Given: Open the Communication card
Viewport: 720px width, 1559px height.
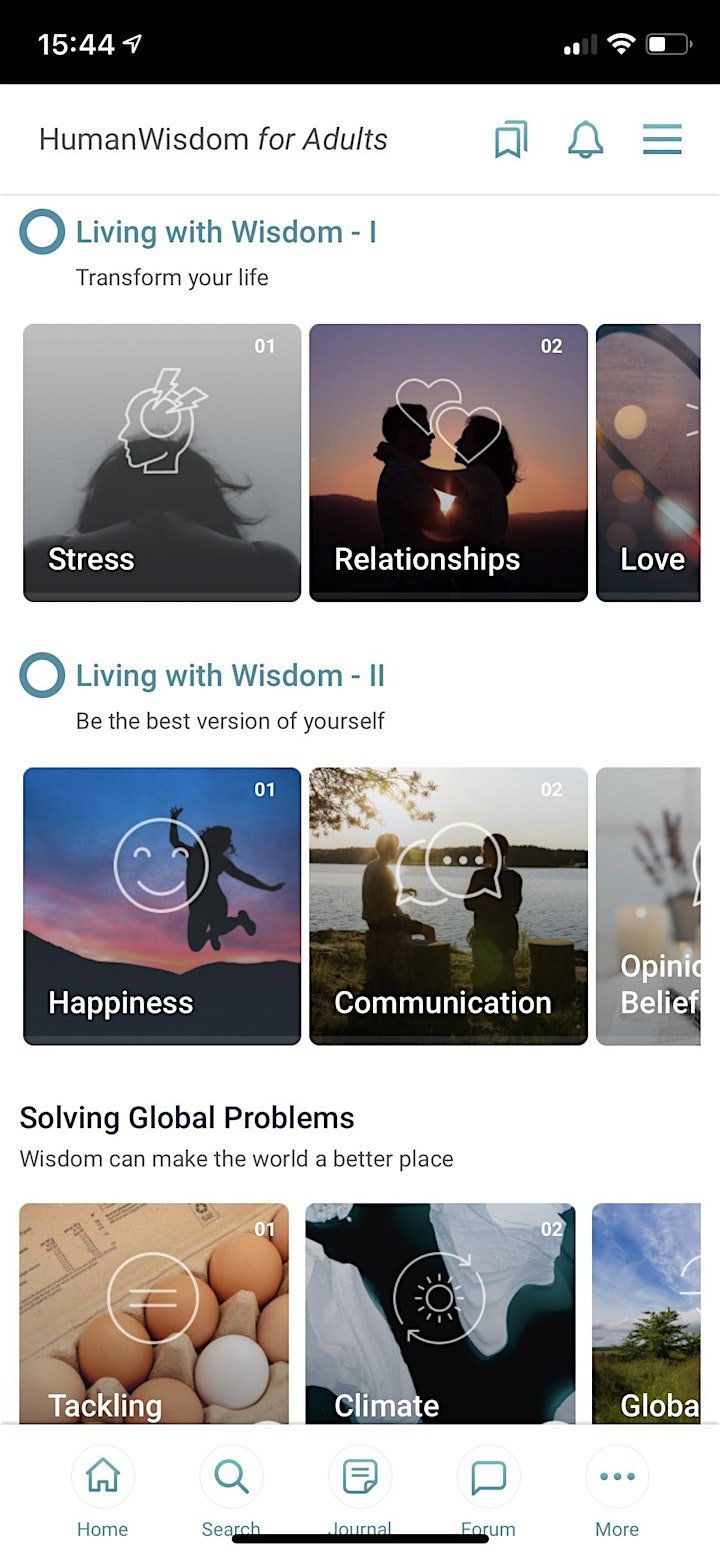Looking at the screenshot, I should 448,906.
